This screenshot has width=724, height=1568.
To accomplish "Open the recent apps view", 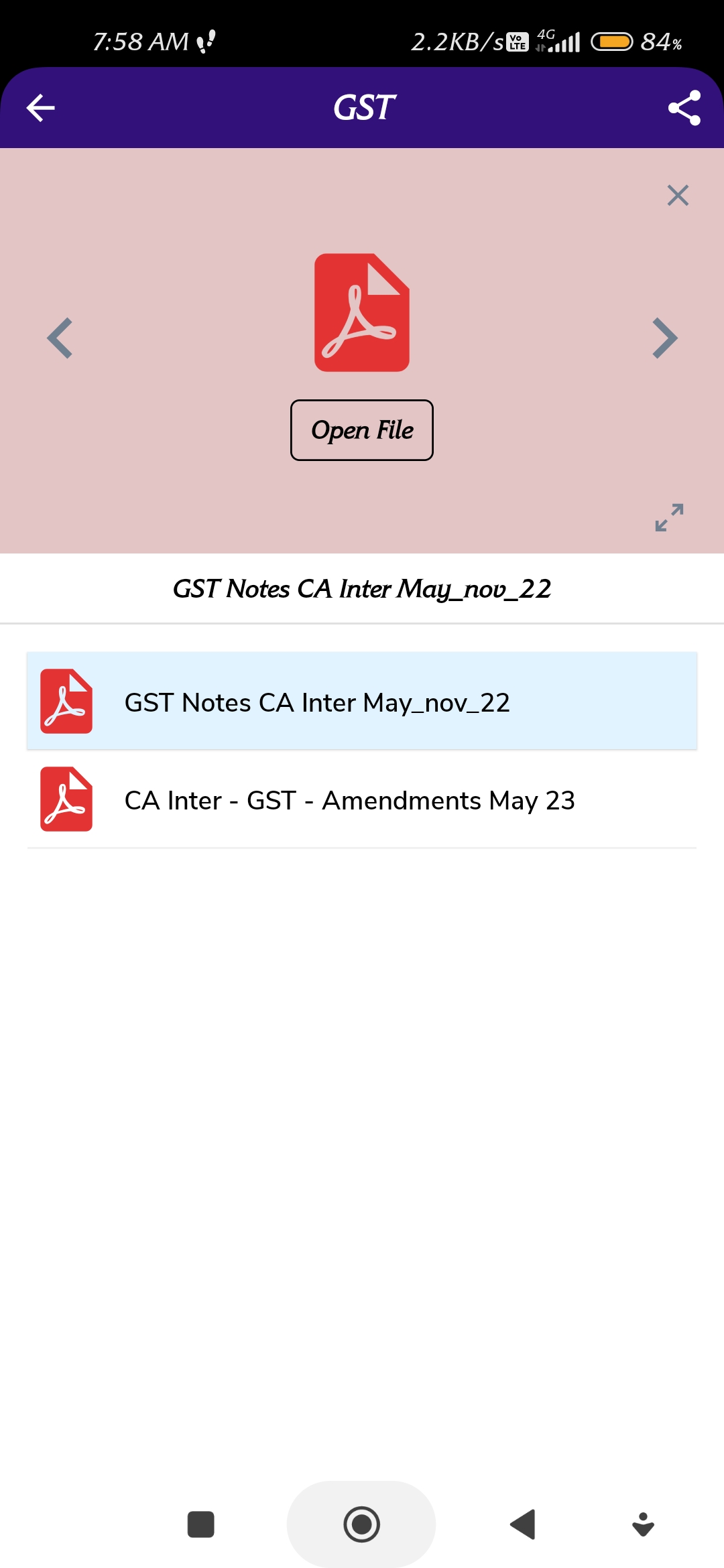I will [200, 1524].
